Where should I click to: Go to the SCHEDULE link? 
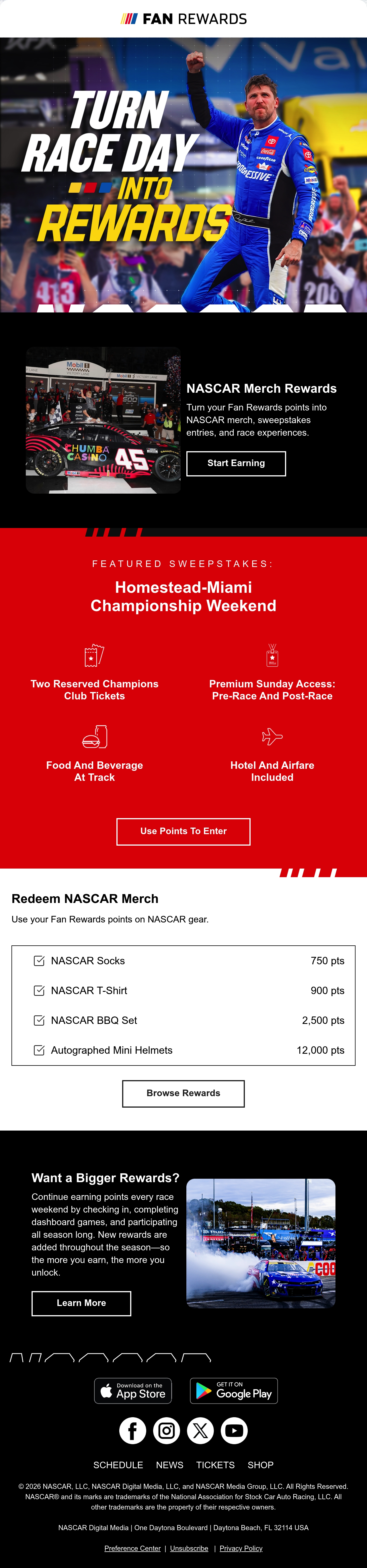[118, 1465]
